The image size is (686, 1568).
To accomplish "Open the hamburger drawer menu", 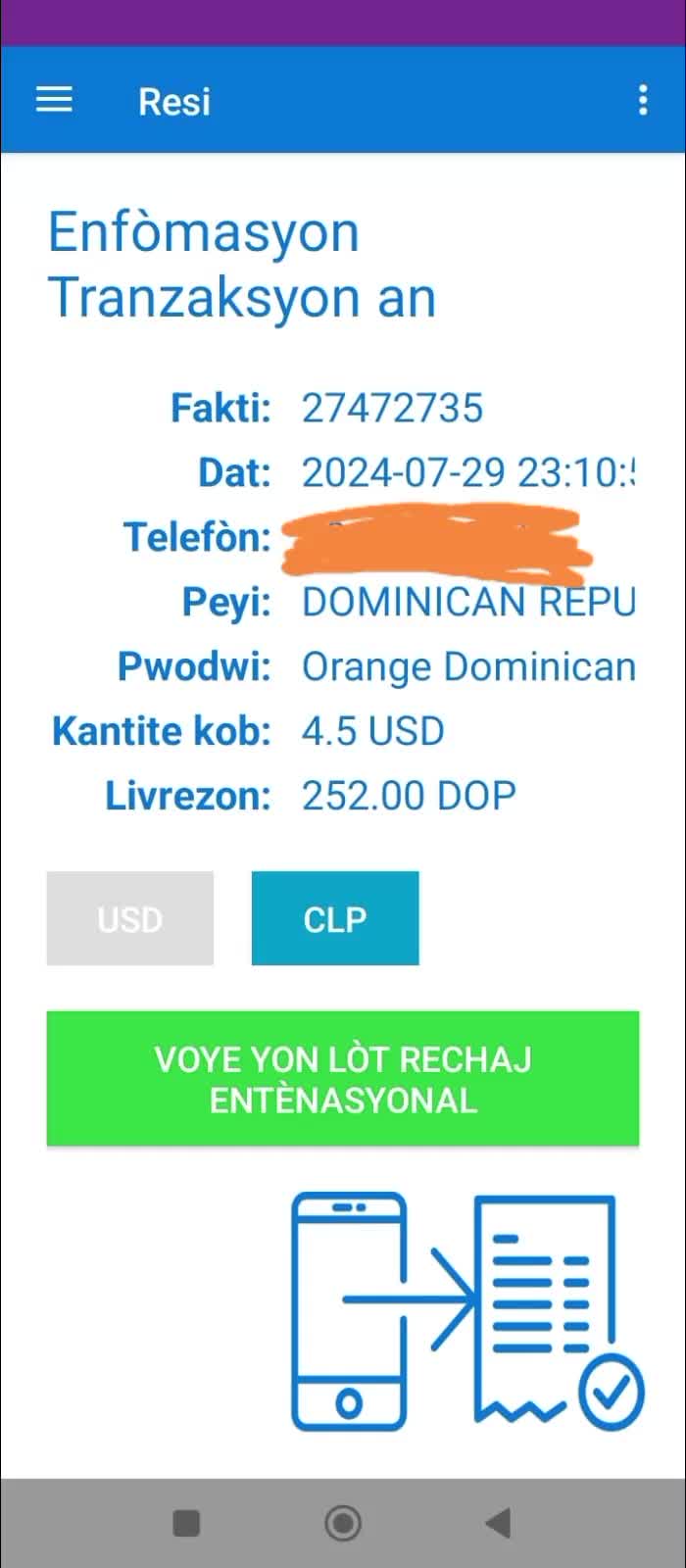I will [x=54, y=100].
